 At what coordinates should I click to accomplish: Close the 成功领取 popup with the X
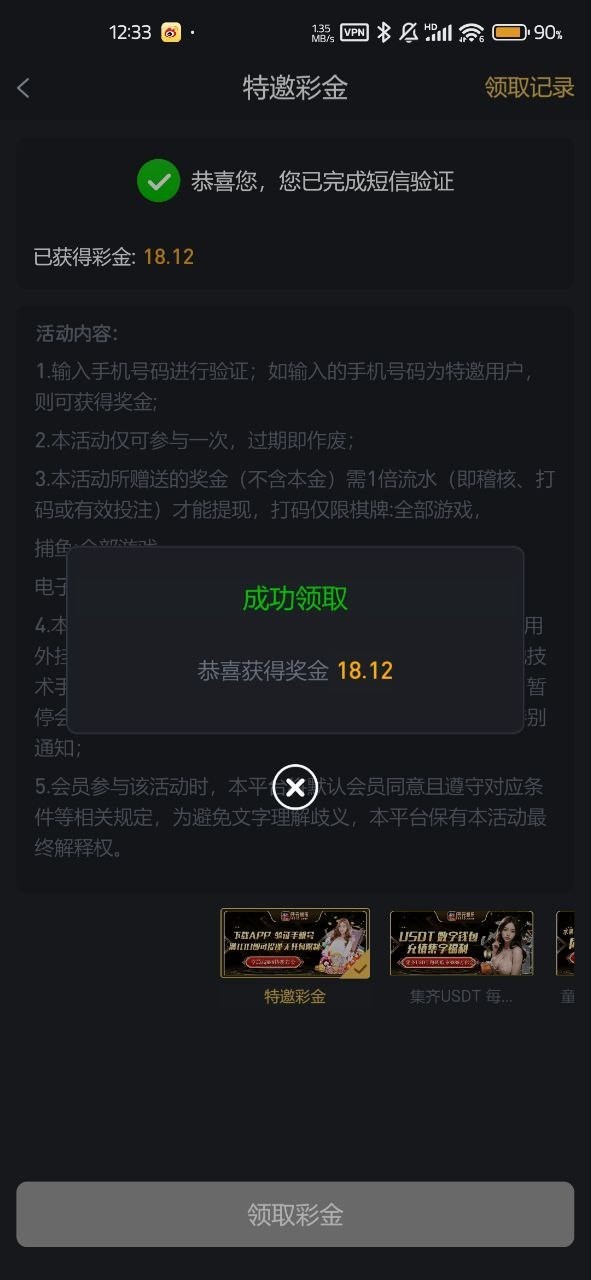pos(295,788)
